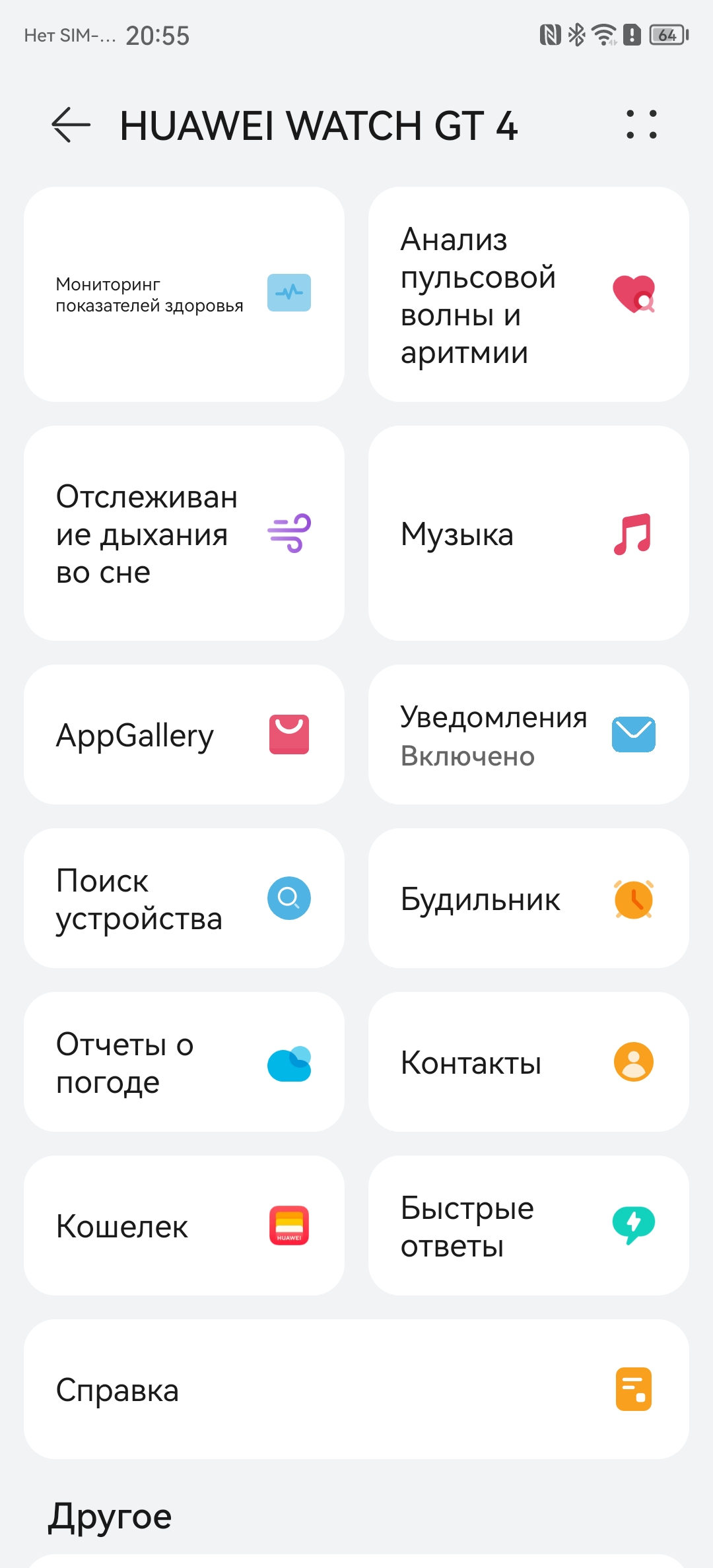Screen dimensions: 713x1568
Task: Open the Музыка card
Action: pyautogui.click(x=528, y=533)
